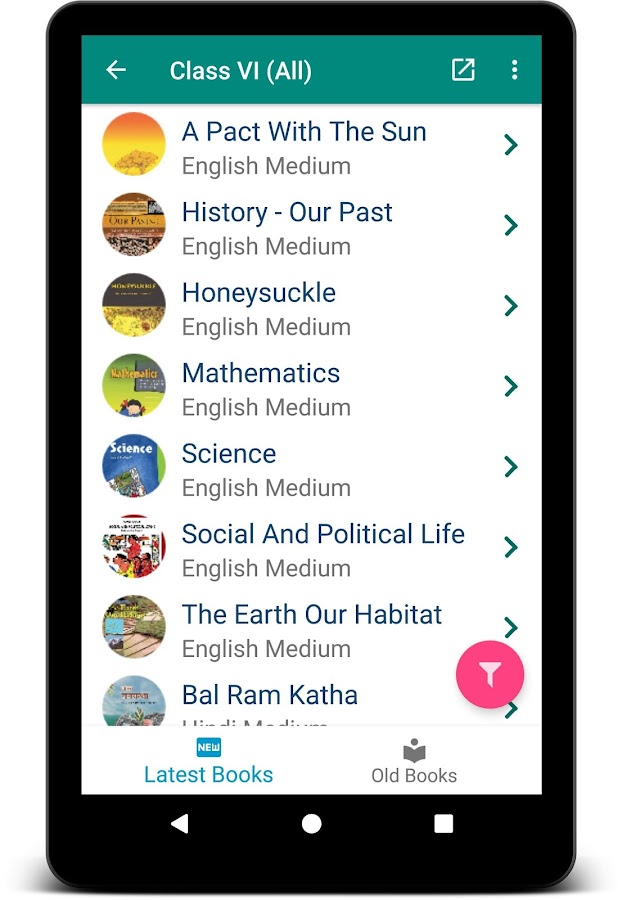Go back using the app bar arrow

pos(116,70)
